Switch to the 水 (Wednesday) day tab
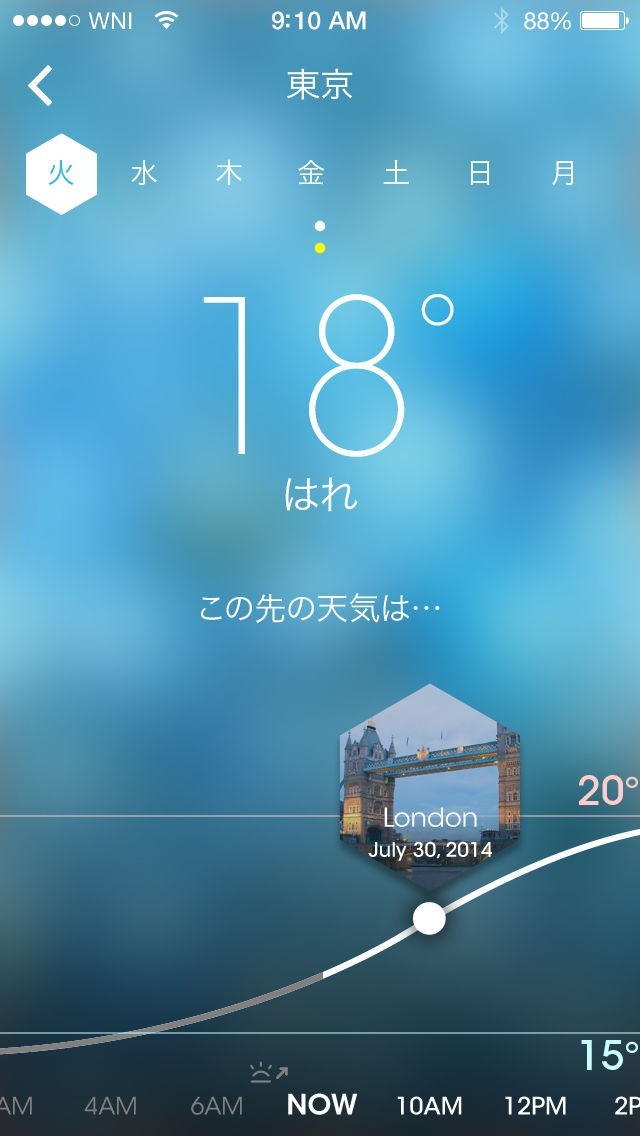This screenshot has width=640, height=1136. [145, 174]
